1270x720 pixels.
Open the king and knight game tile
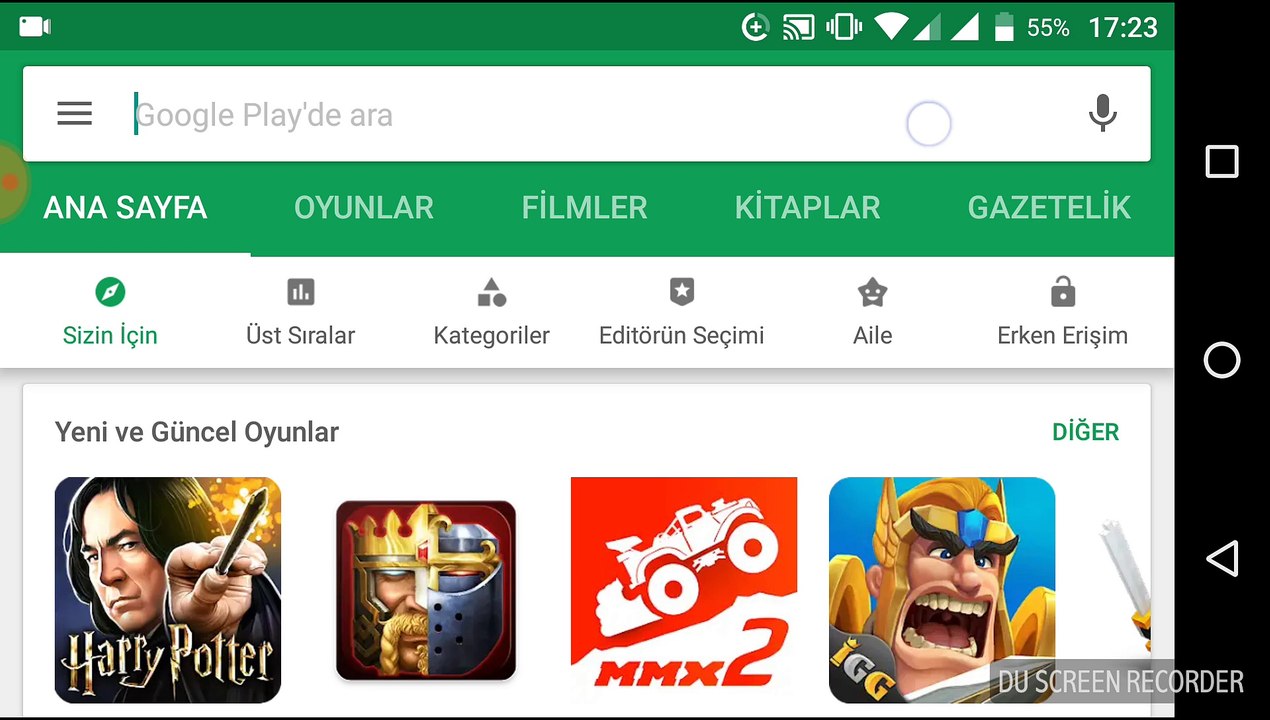click(426, 590)
